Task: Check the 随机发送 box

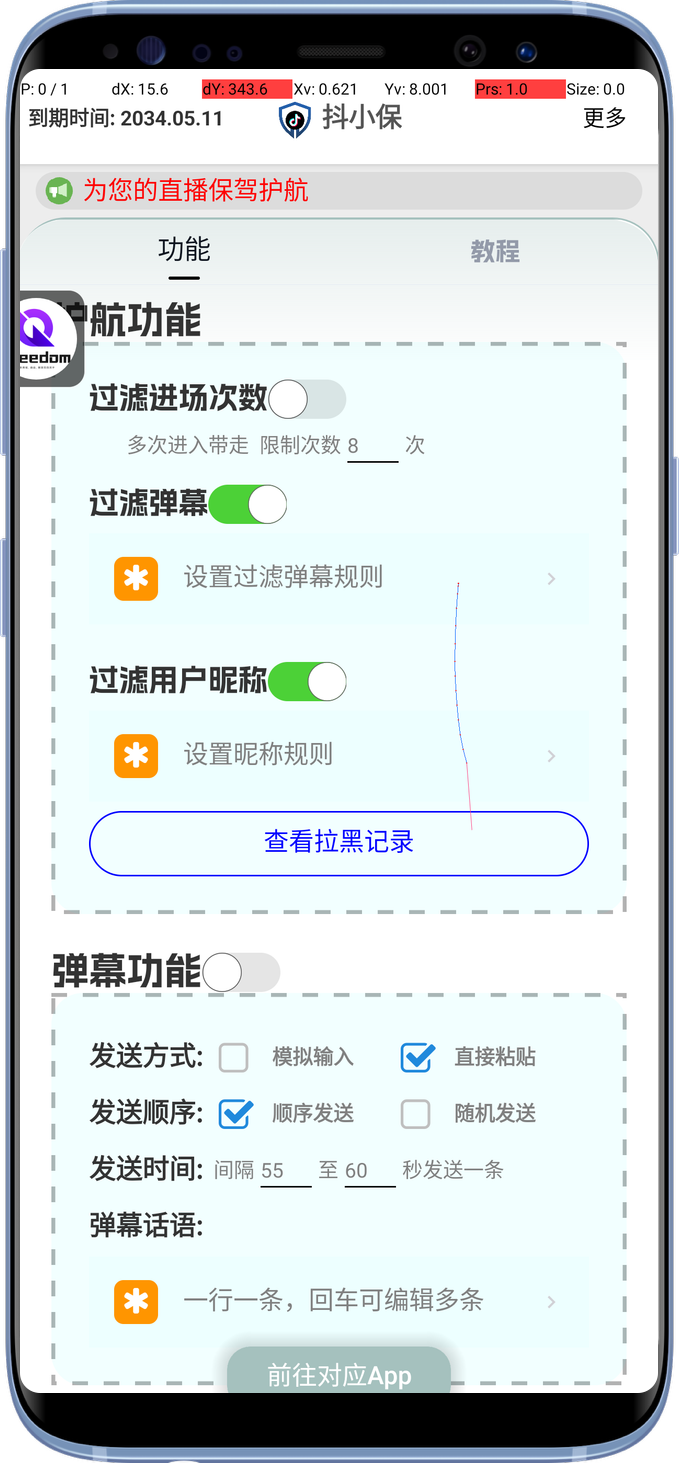Action: click(x=415, y=1113)
